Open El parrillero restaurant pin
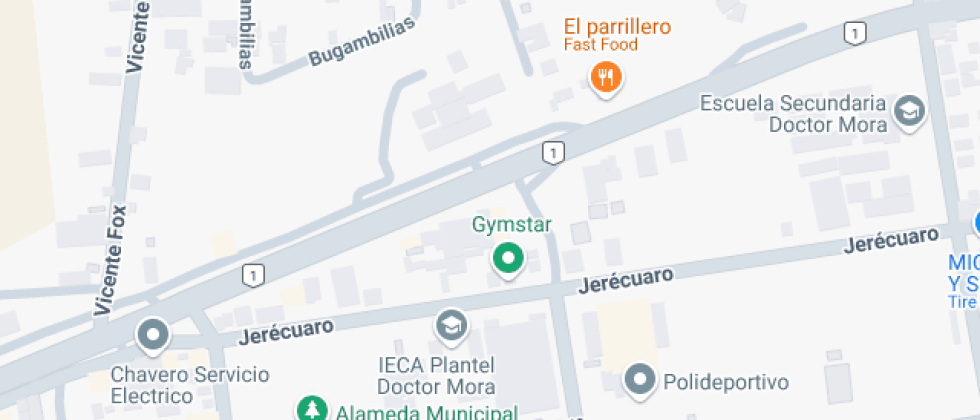 605,77
